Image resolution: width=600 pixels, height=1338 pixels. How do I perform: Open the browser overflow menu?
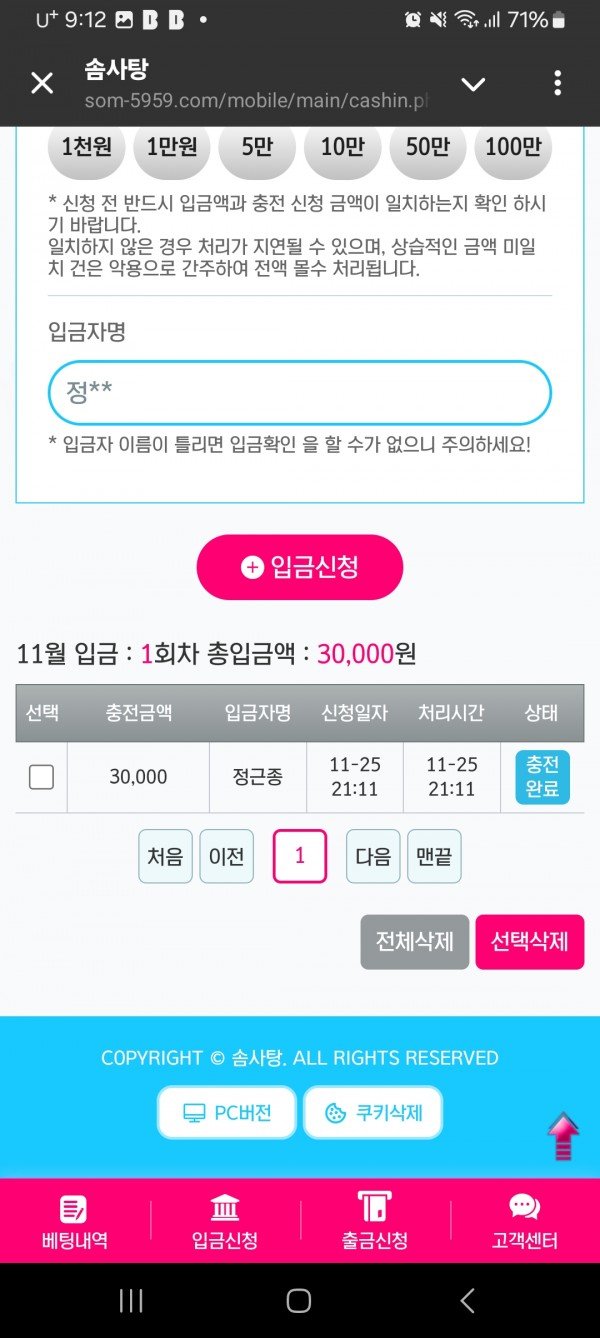557,83
